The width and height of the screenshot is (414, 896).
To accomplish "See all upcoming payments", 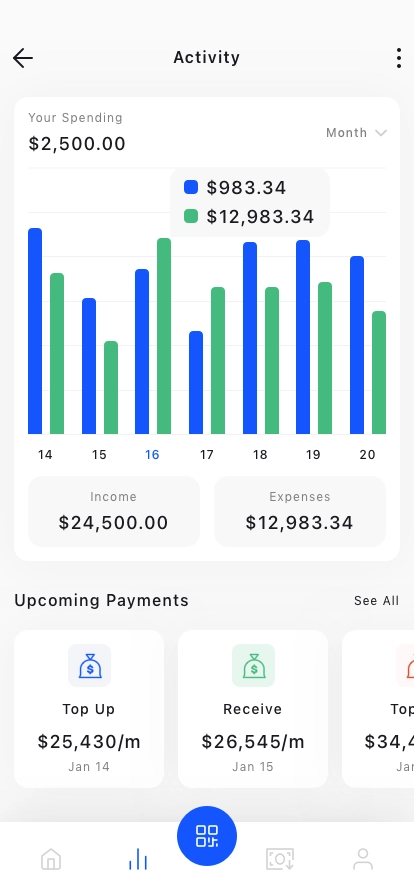I will click(376, 601).
